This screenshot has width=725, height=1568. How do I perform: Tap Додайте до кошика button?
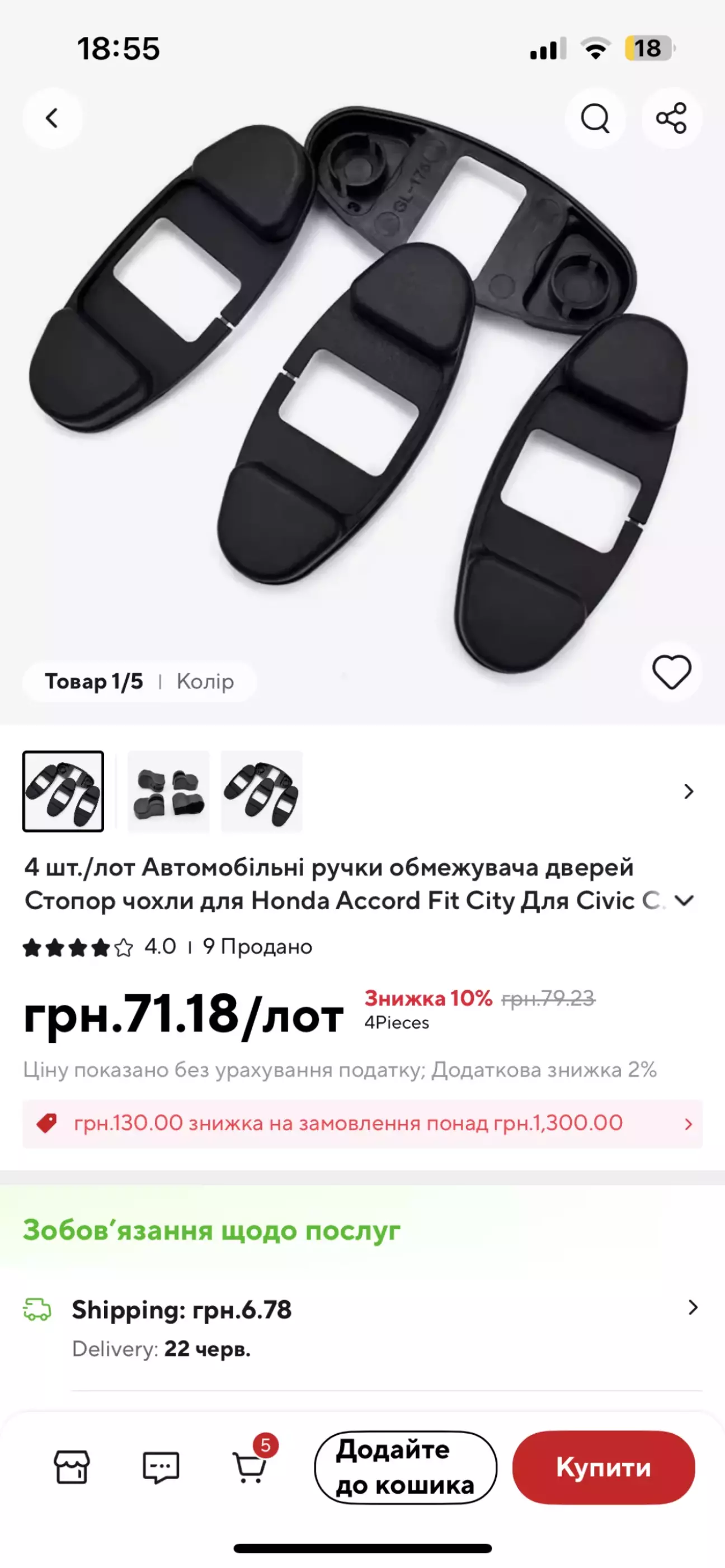coord(406,1467)
